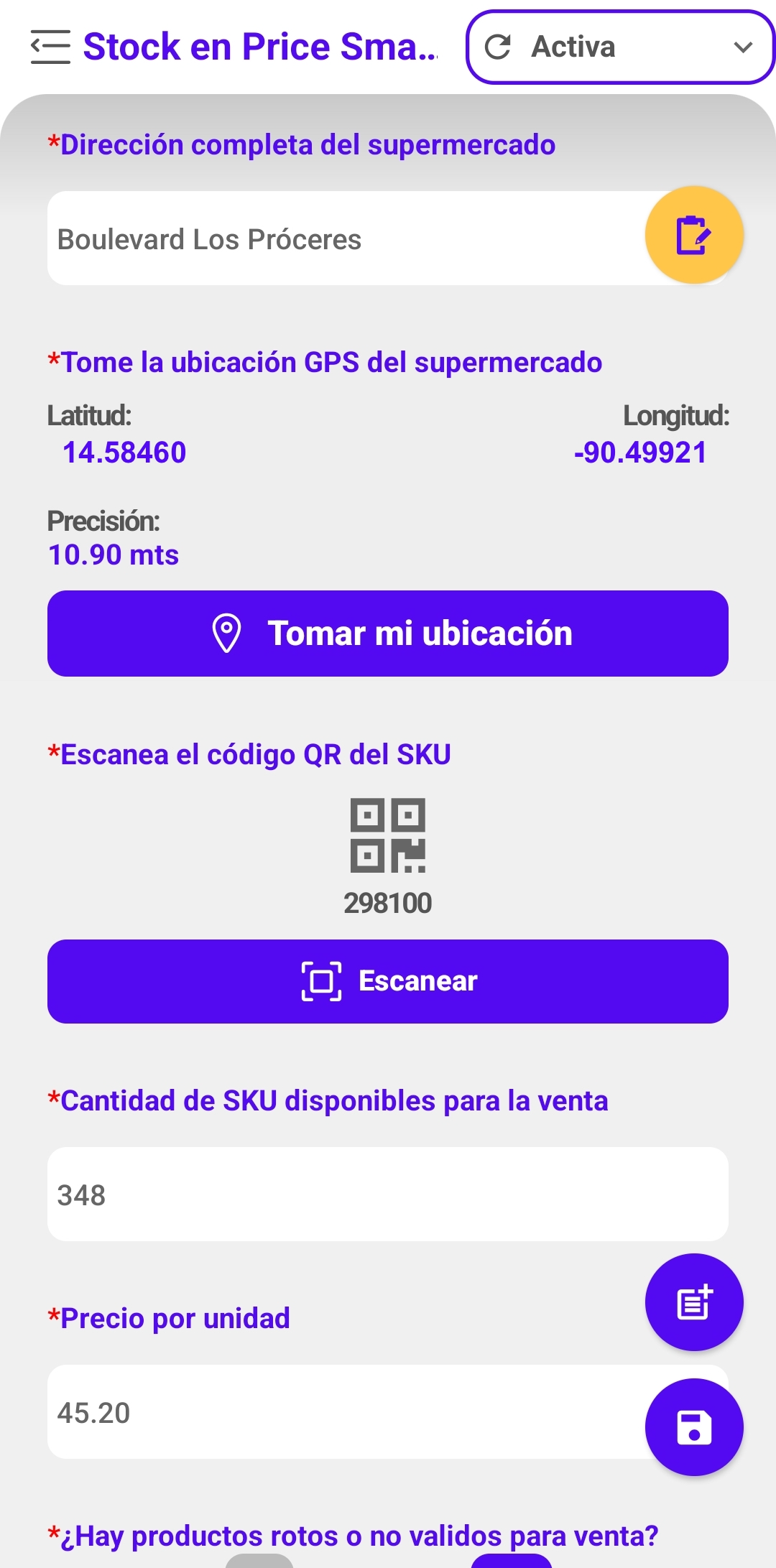This screenshot has width=776, height=1568.
Task: Edit the Precio por unidad field
Action: coord(338,1412)
